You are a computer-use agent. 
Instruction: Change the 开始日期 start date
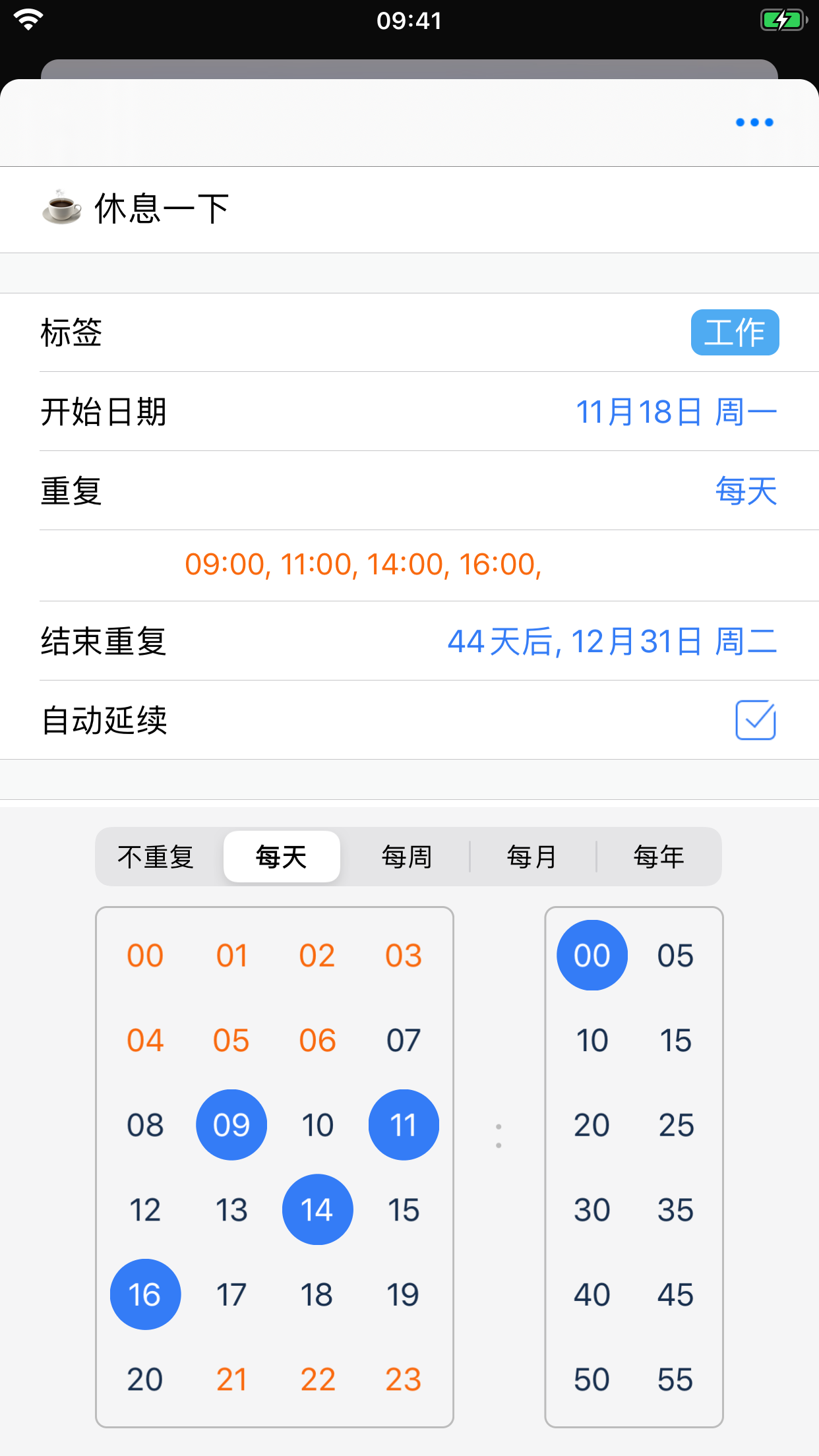click(x=409, y=411)
